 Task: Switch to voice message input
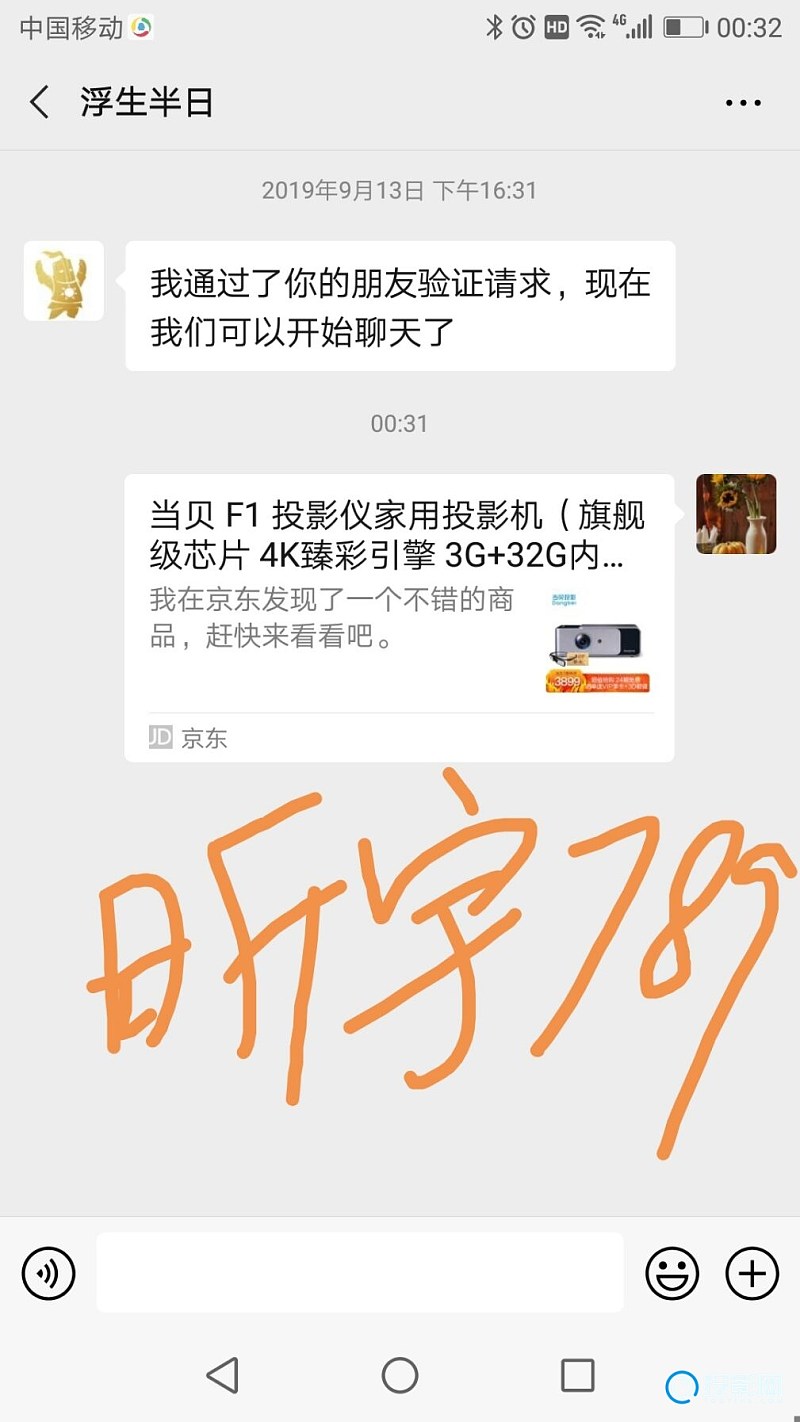click(48, 1273)
